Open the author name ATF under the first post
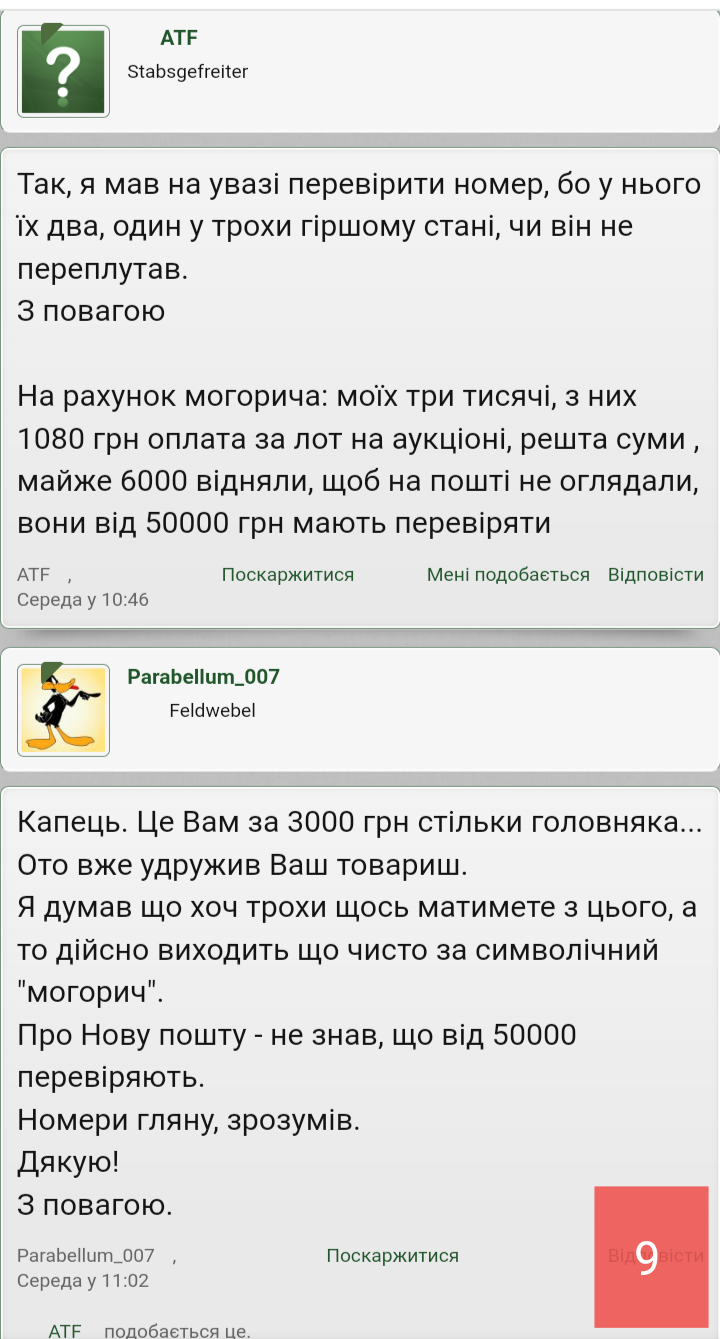The image size is (720, 1339). [x=33, y=575]
